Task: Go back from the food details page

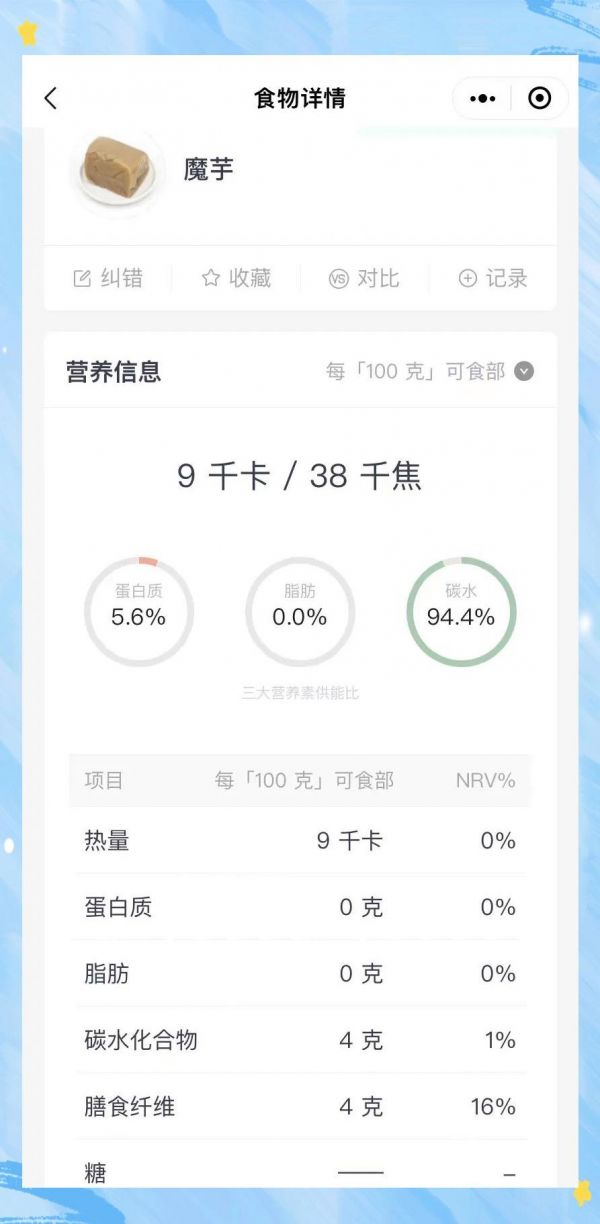Action: coord(51,98)
